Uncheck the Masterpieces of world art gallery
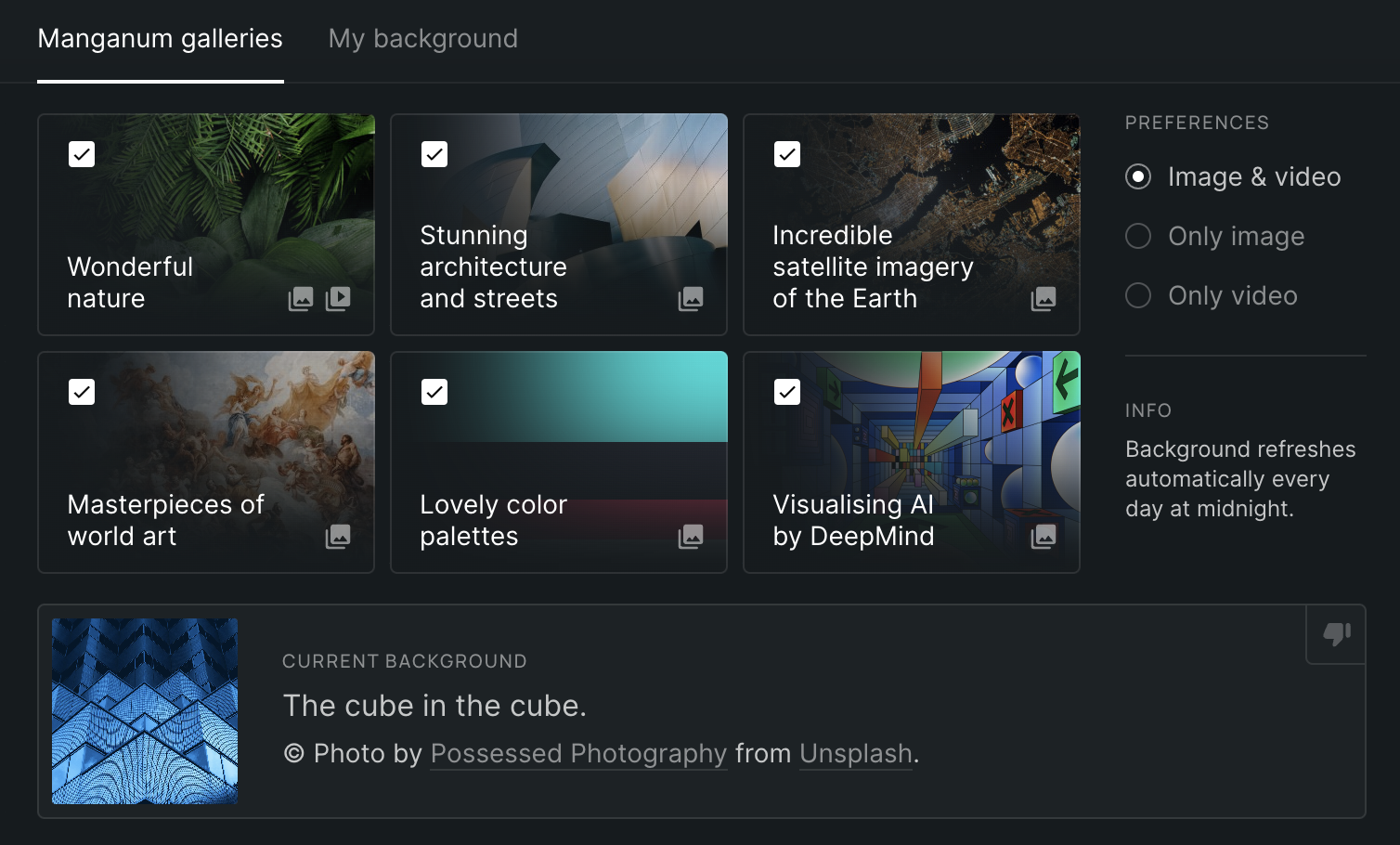The width and height of the screenshot is (1400, 845). click(x=82, y=392)
